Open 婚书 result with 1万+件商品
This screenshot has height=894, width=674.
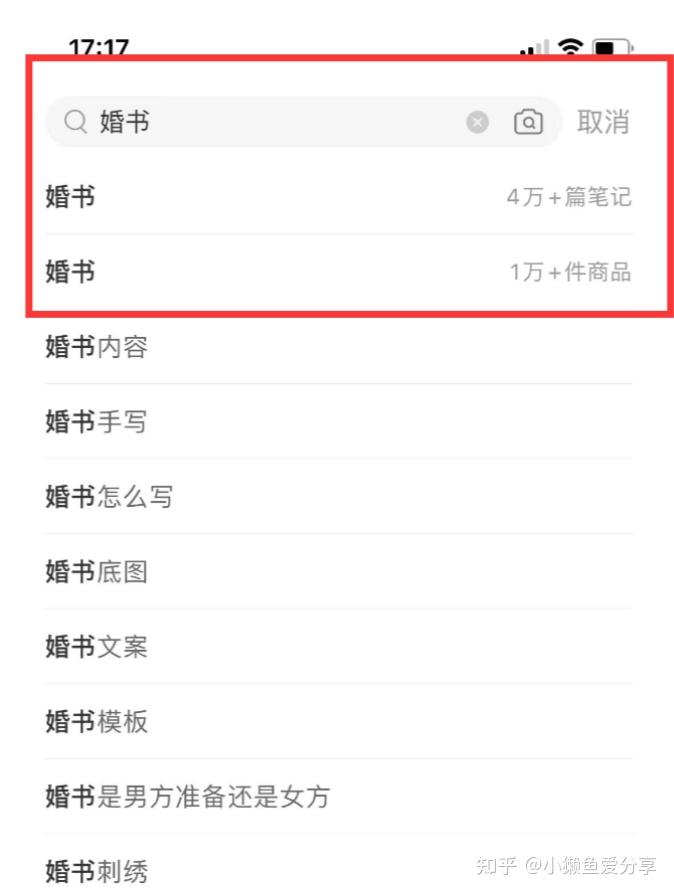coord(338,272)
